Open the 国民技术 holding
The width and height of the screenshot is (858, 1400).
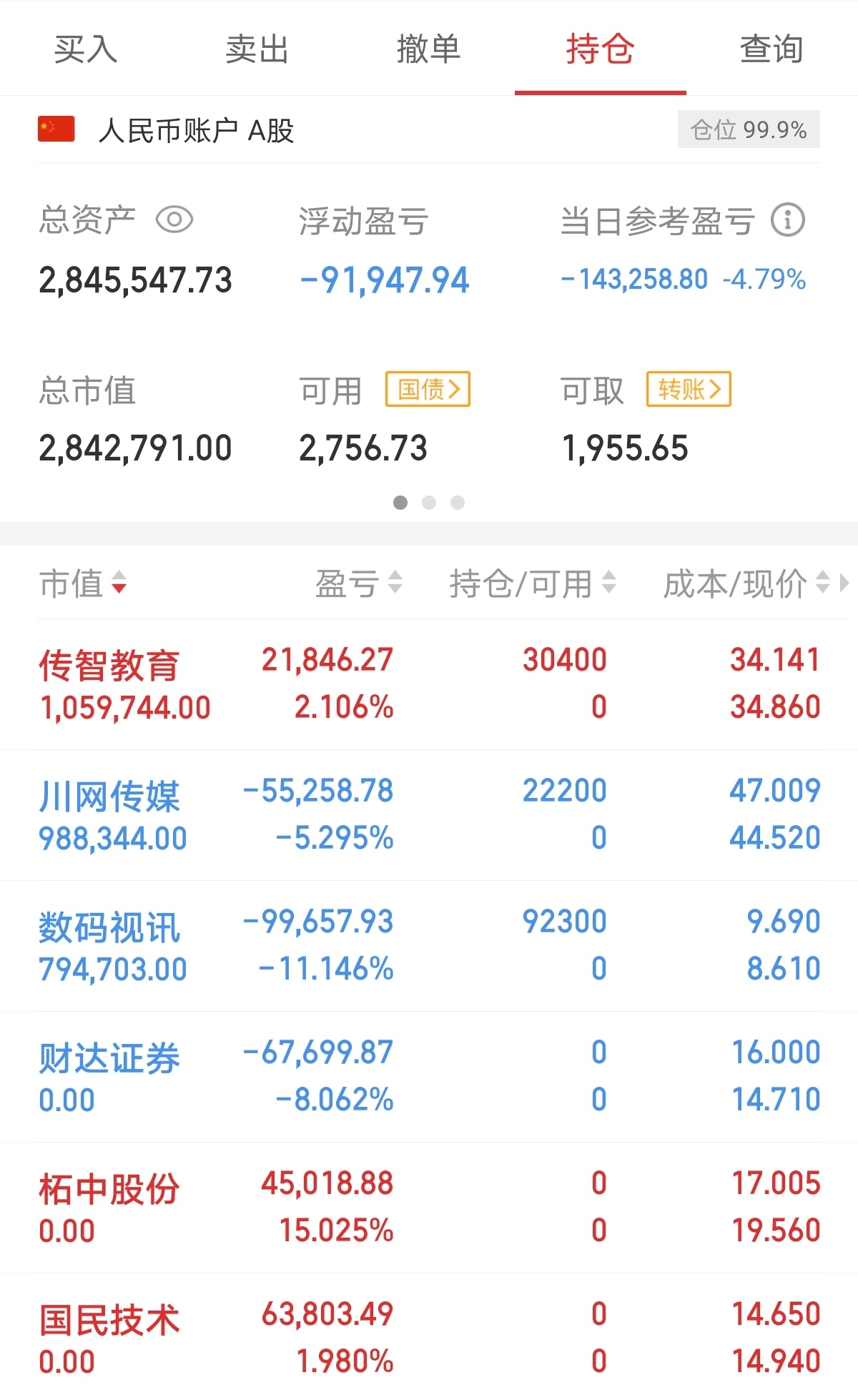click(x=429, y=1337)
